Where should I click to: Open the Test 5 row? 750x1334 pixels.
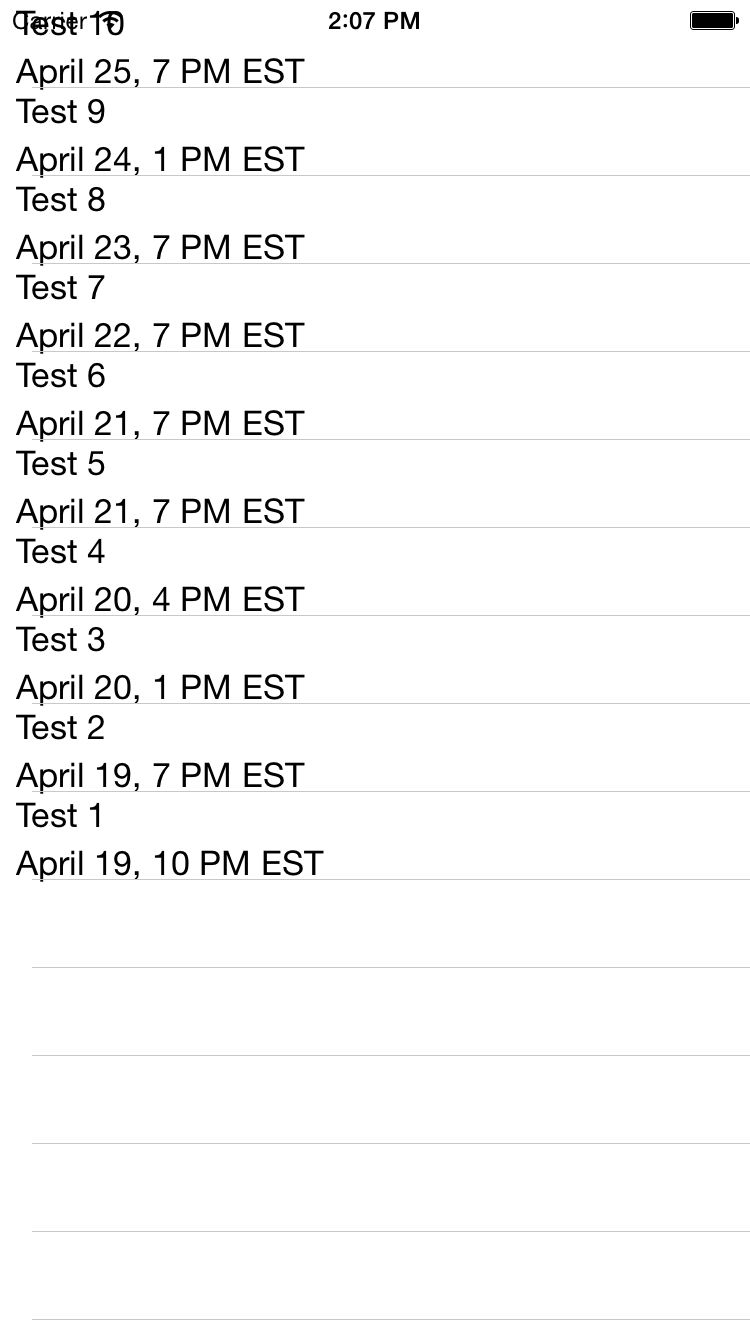[x=375, y=484]
